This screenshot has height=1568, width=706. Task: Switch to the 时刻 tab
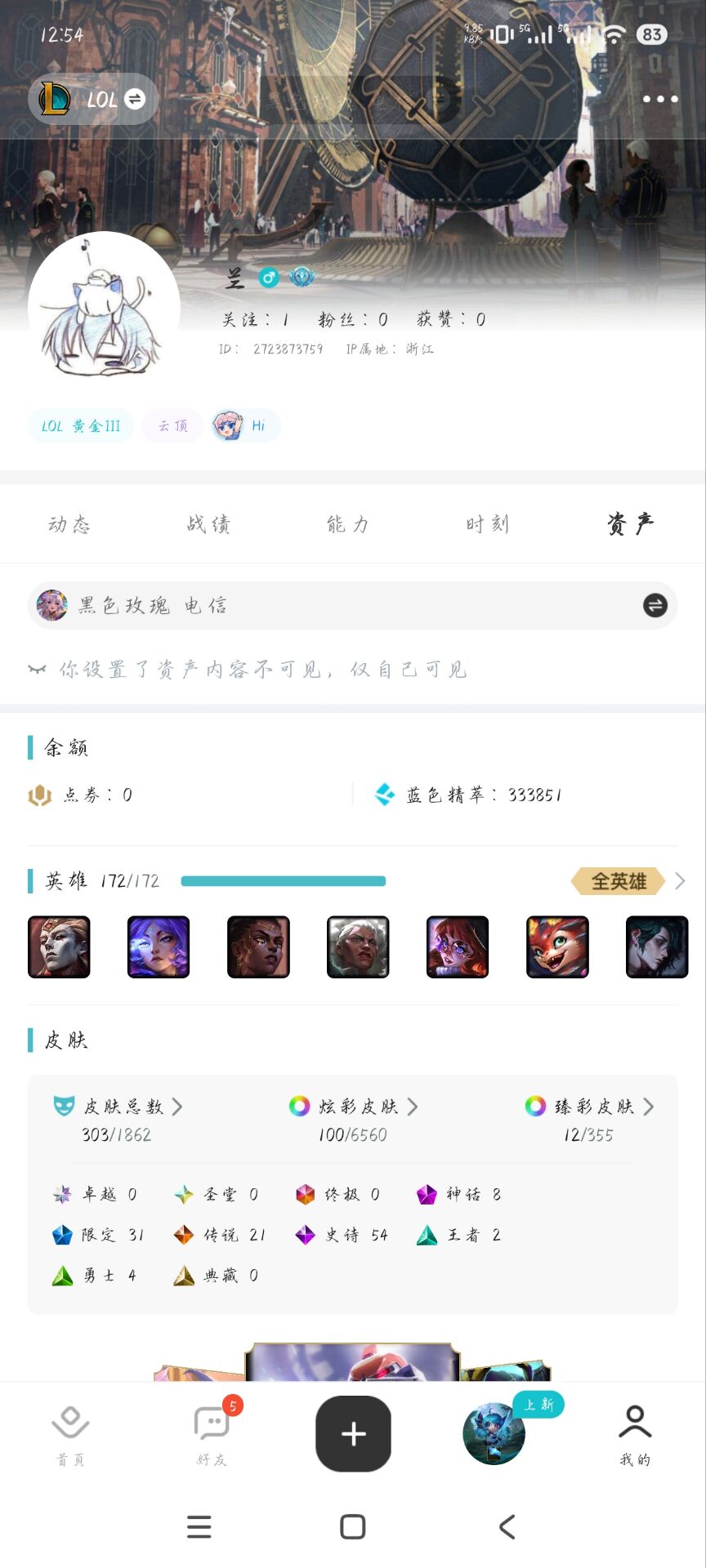click(488, 524)
